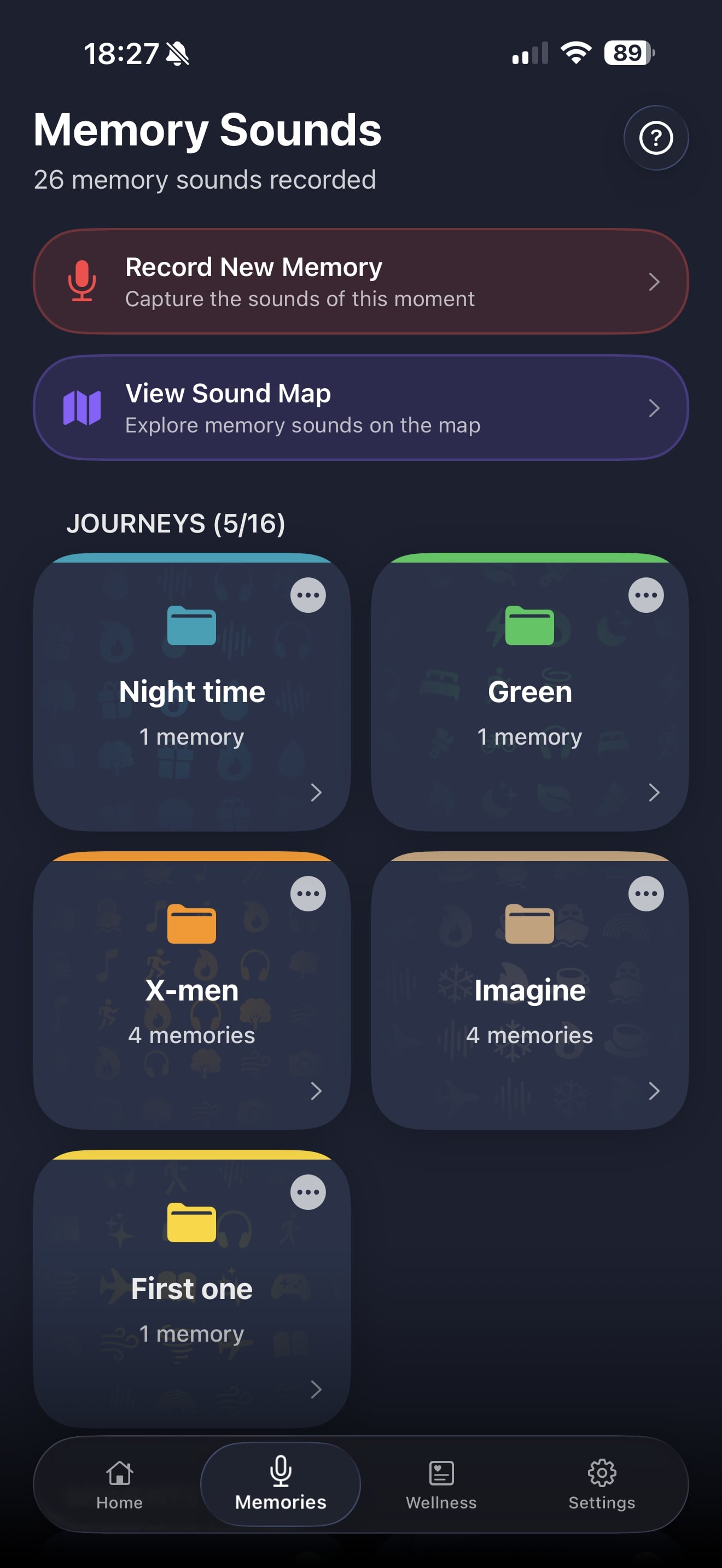Open the help question mark icon
This screenshot has height=1568, width=722.
(x=656, y=138)
